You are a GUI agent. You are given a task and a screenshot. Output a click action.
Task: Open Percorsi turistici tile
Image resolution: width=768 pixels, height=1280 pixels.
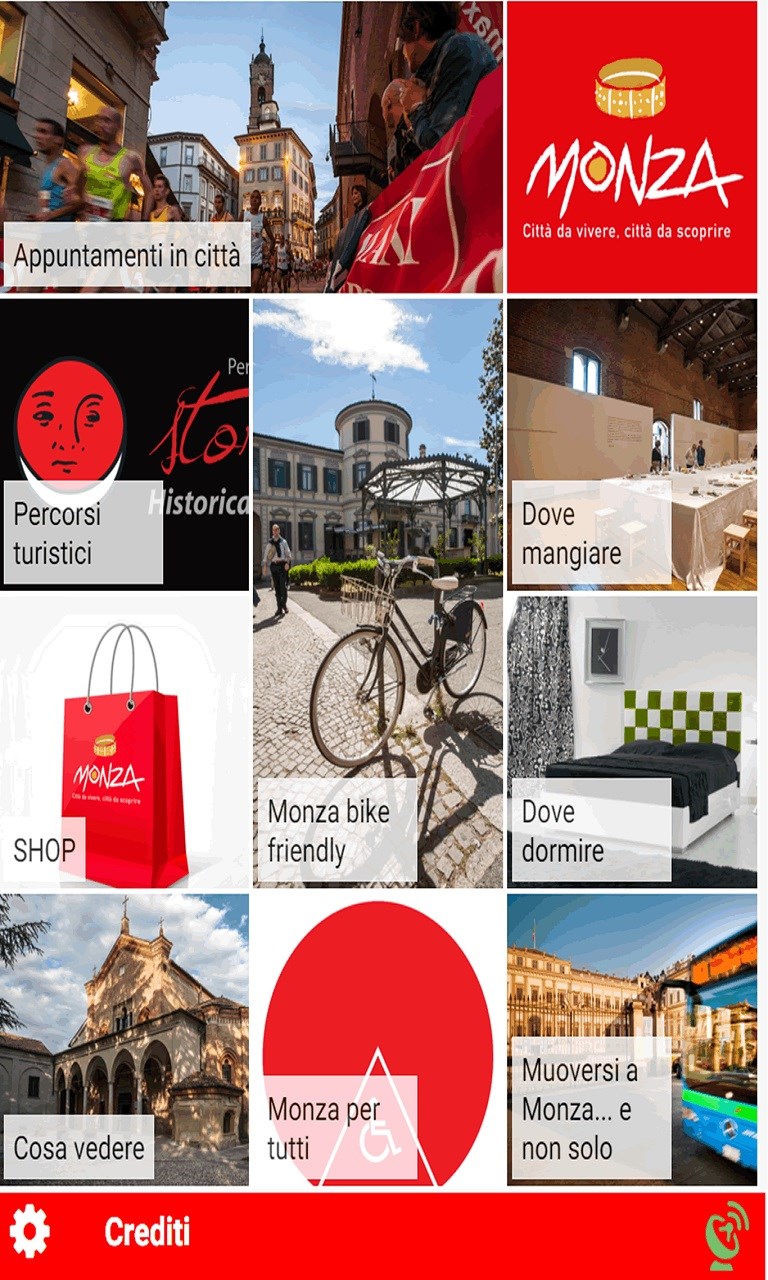pos(124,444)
